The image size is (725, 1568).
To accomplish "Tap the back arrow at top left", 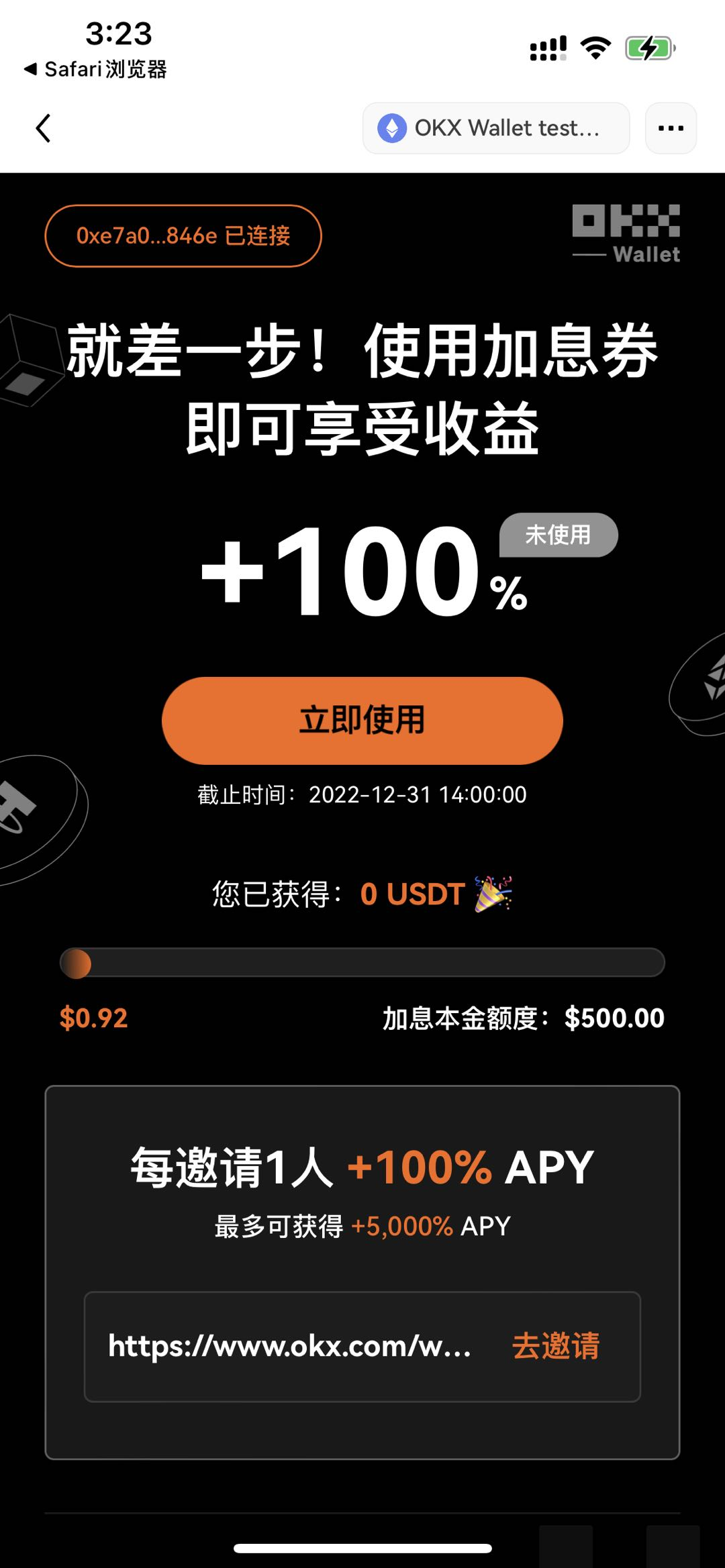I will pyautogui.click(x=43, y=127).
